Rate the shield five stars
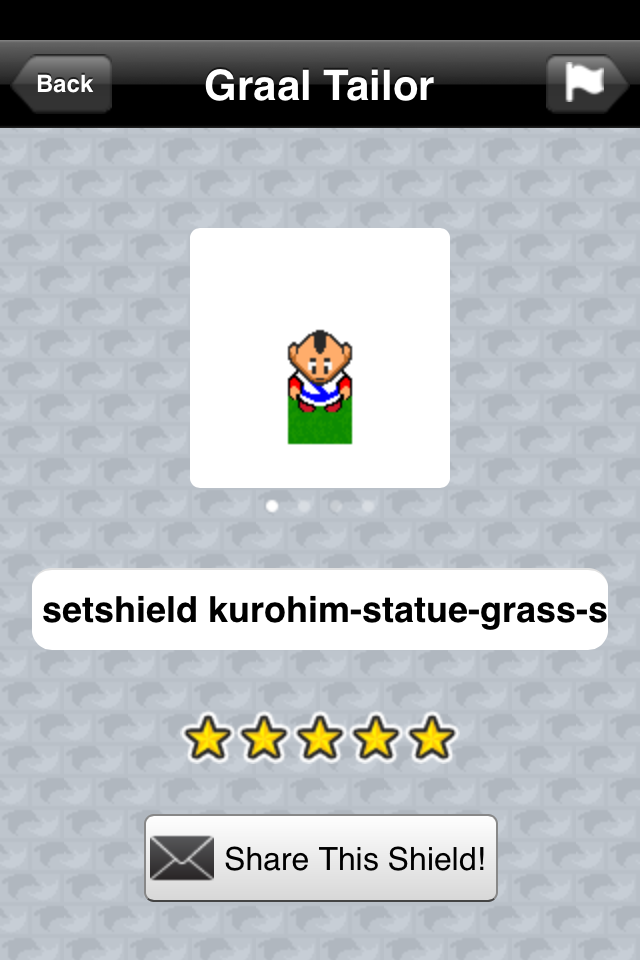The height and width of the screenshot is (960, 640). [x=432, y=740]
